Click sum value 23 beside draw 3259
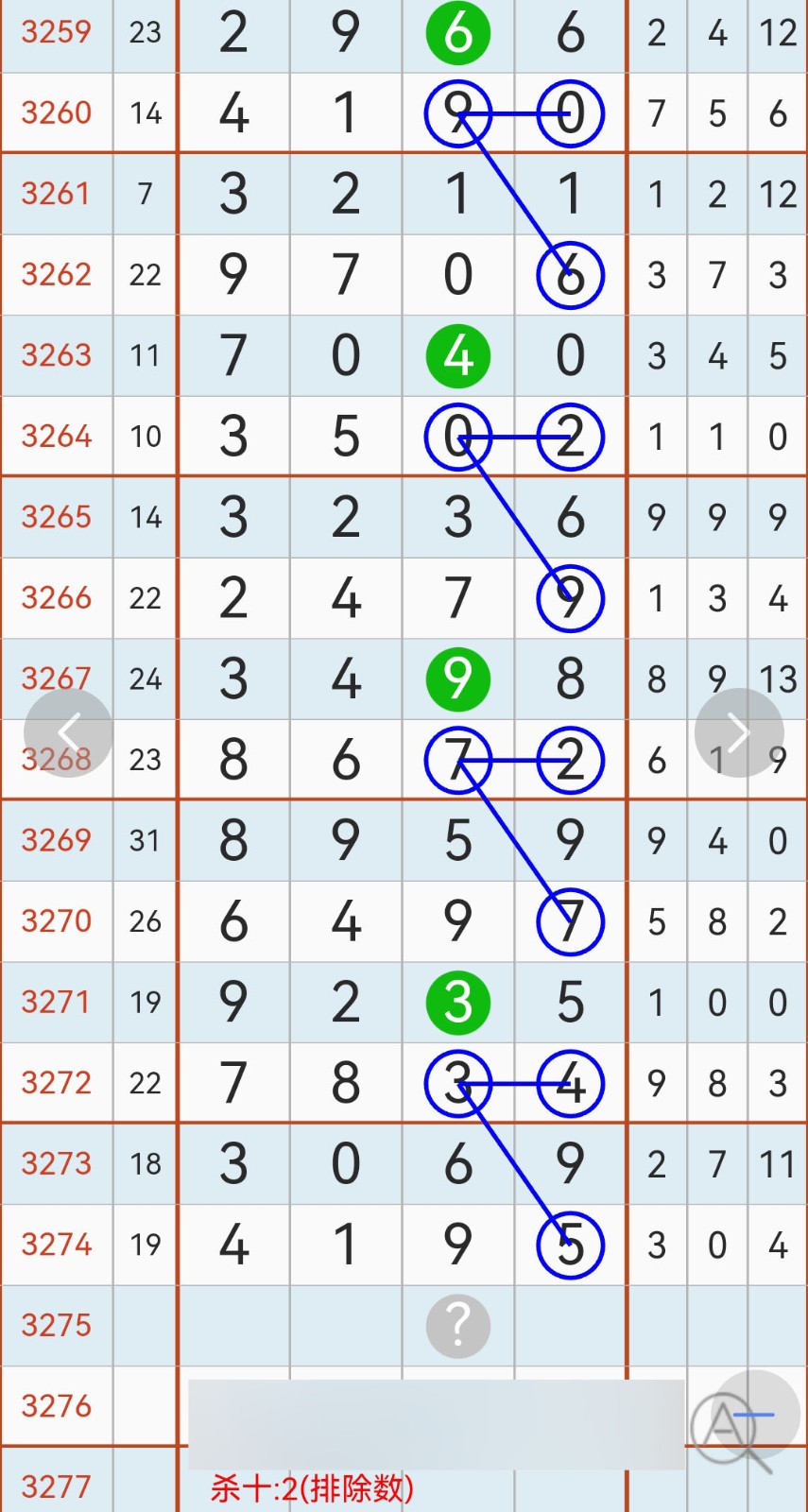808x1512 pixels. [145, 33]
